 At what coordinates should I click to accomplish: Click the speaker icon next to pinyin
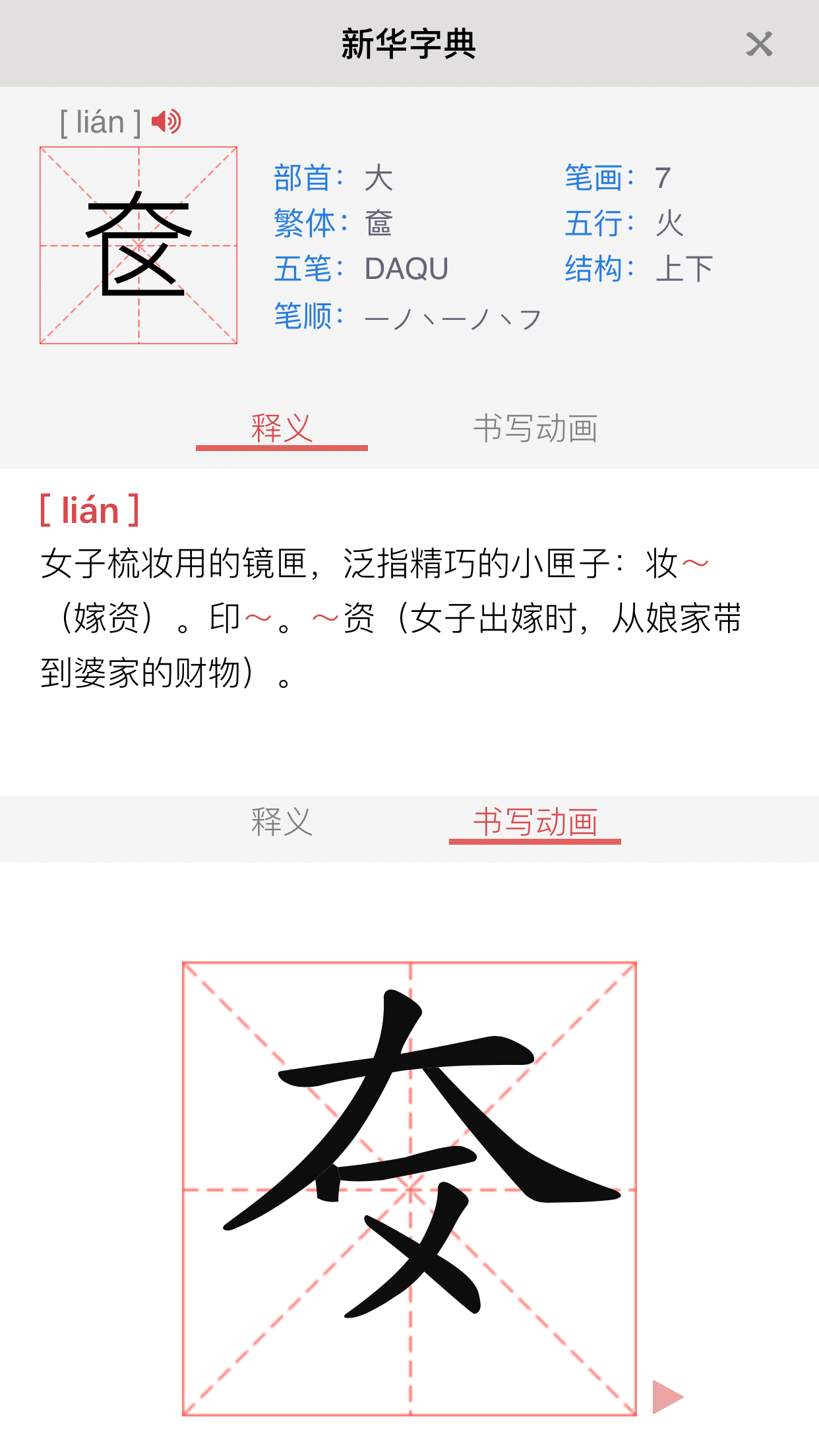pos(165,120)
